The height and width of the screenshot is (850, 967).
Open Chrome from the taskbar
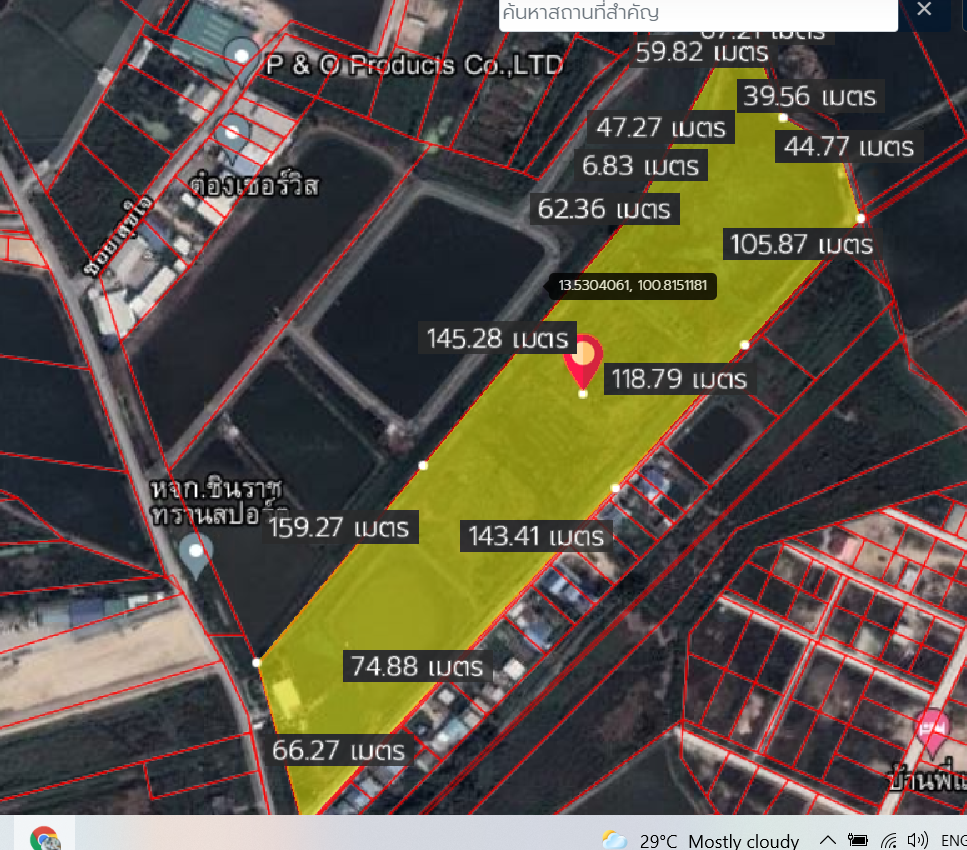pos(45,839)
